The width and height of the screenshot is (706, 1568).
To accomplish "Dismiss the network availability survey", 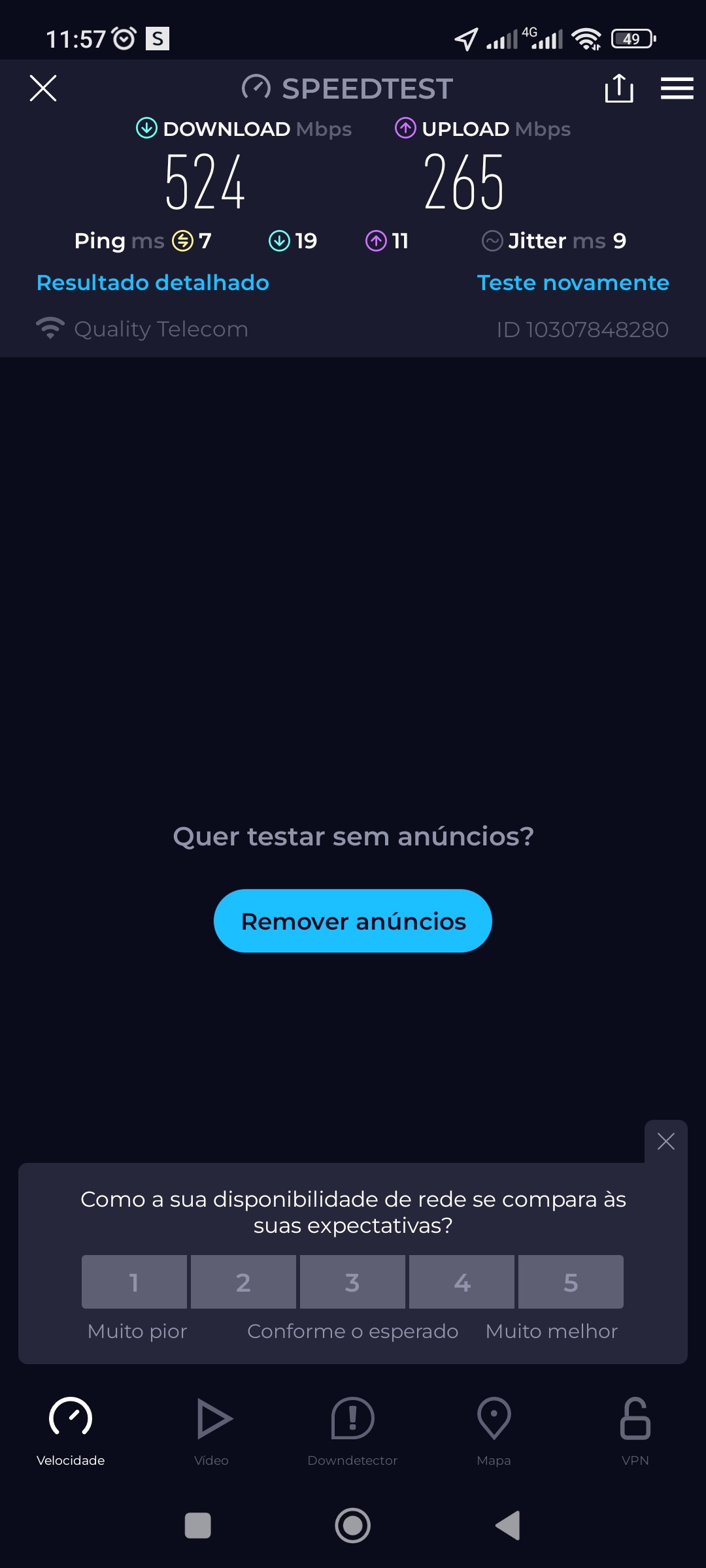I will point(665,1141).
